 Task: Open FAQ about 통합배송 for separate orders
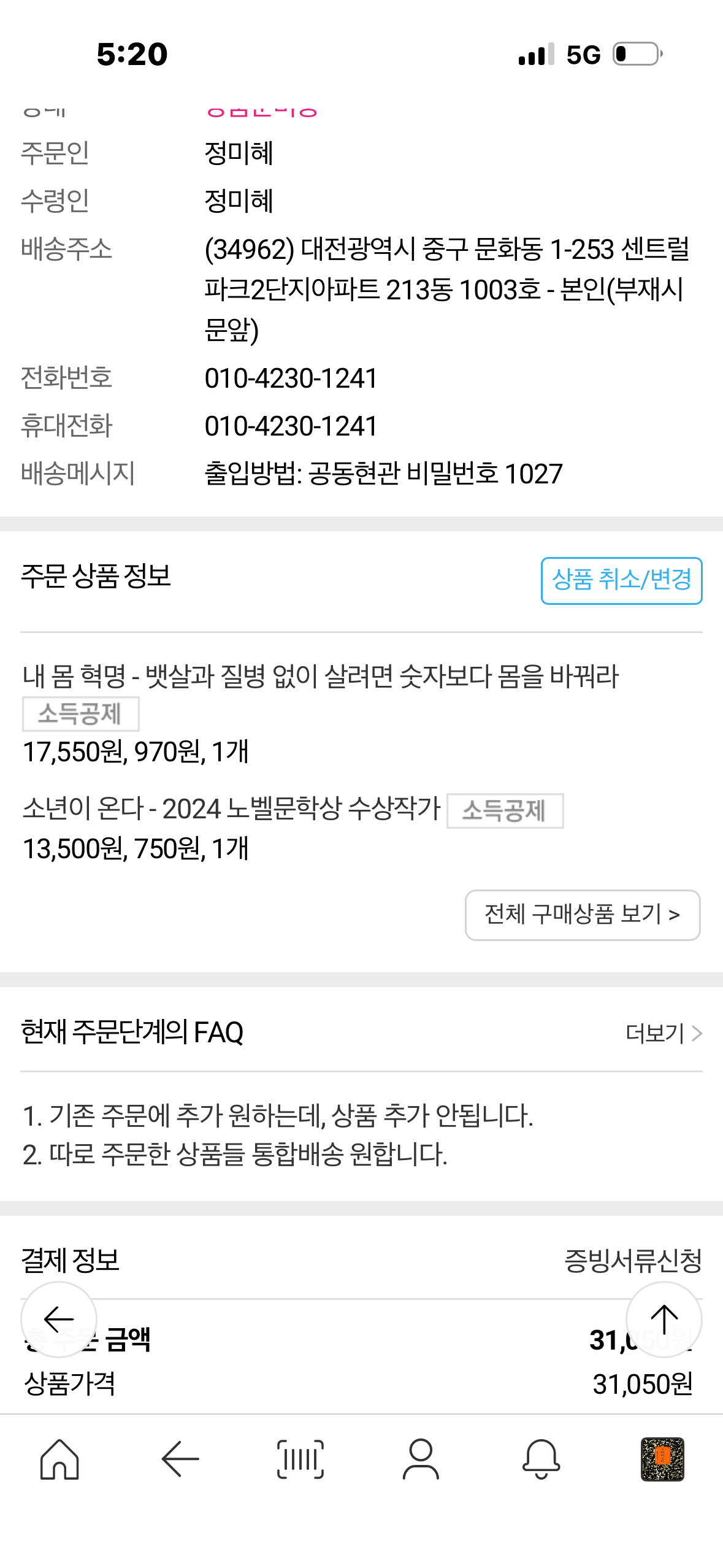point(235,1154)
